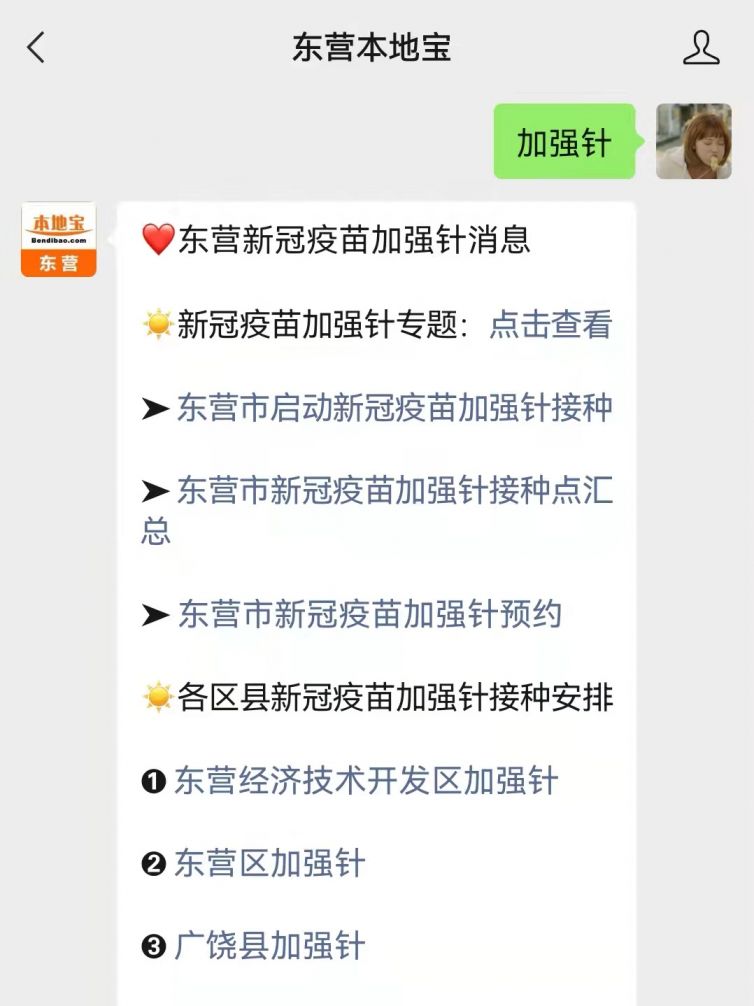
Task: Open the 本地宝 东营 sender avatar
Action: 59,240
